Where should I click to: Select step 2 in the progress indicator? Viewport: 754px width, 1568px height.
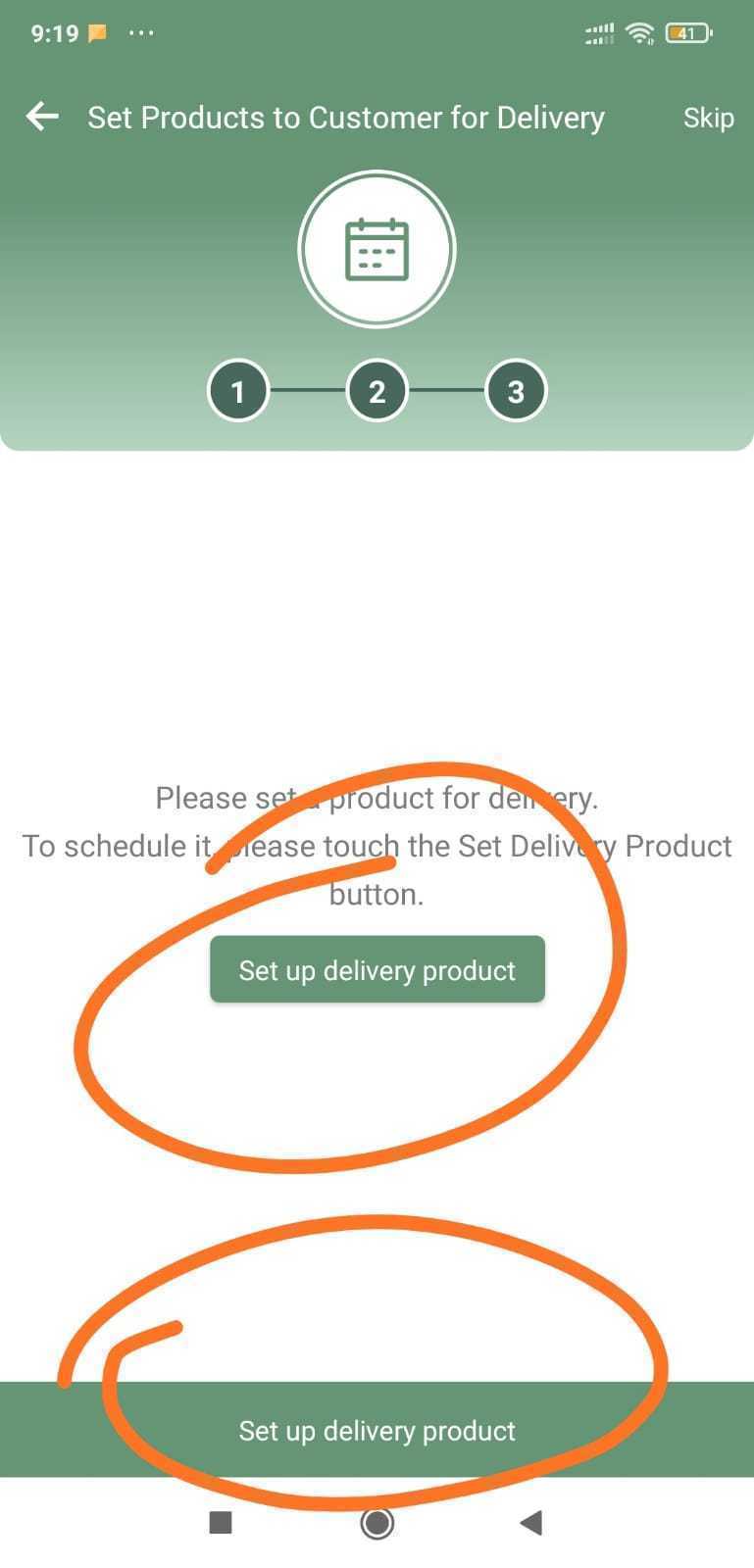tap(377, 391)
